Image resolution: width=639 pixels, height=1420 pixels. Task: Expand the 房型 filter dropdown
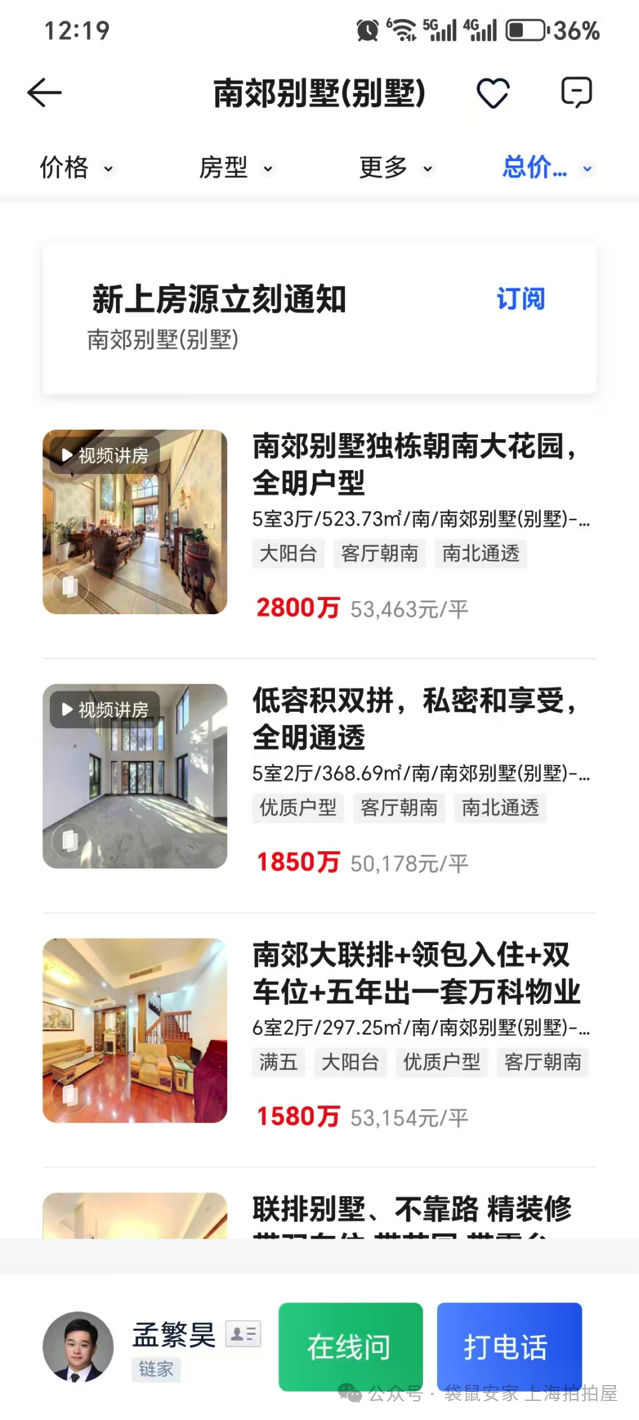(236, 168)
